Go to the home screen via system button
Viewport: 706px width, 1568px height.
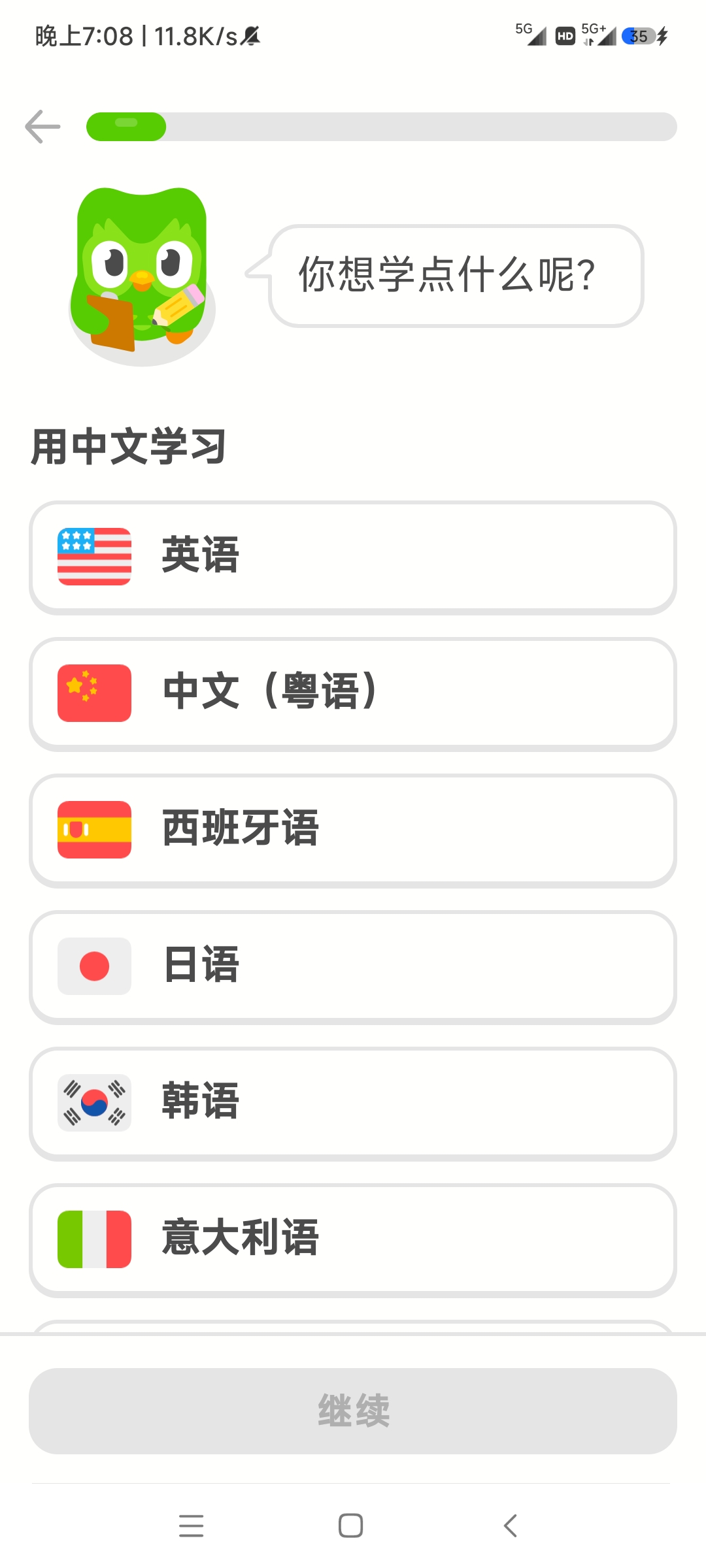pos(351,1526)
